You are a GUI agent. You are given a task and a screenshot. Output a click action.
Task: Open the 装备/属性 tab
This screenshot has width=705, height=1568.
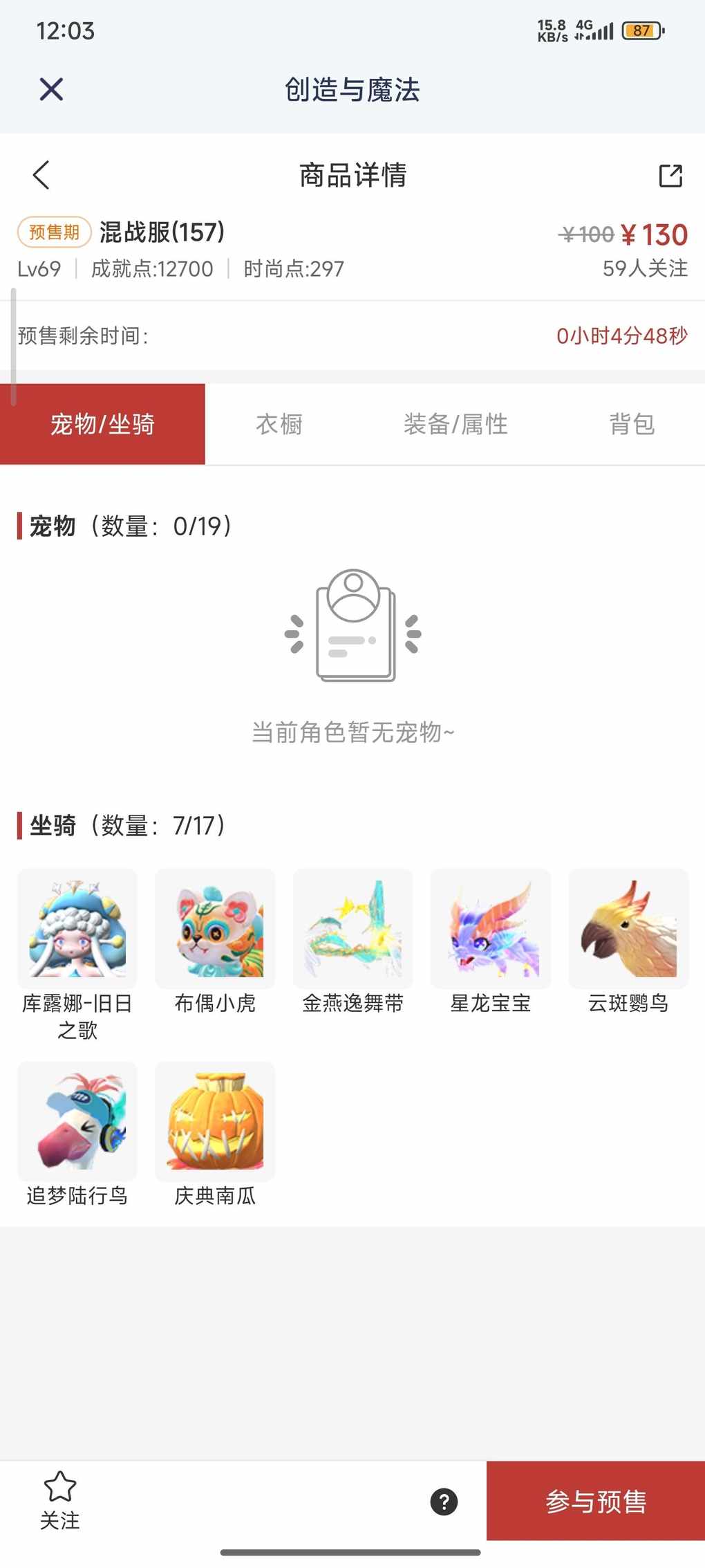point(455,424)
